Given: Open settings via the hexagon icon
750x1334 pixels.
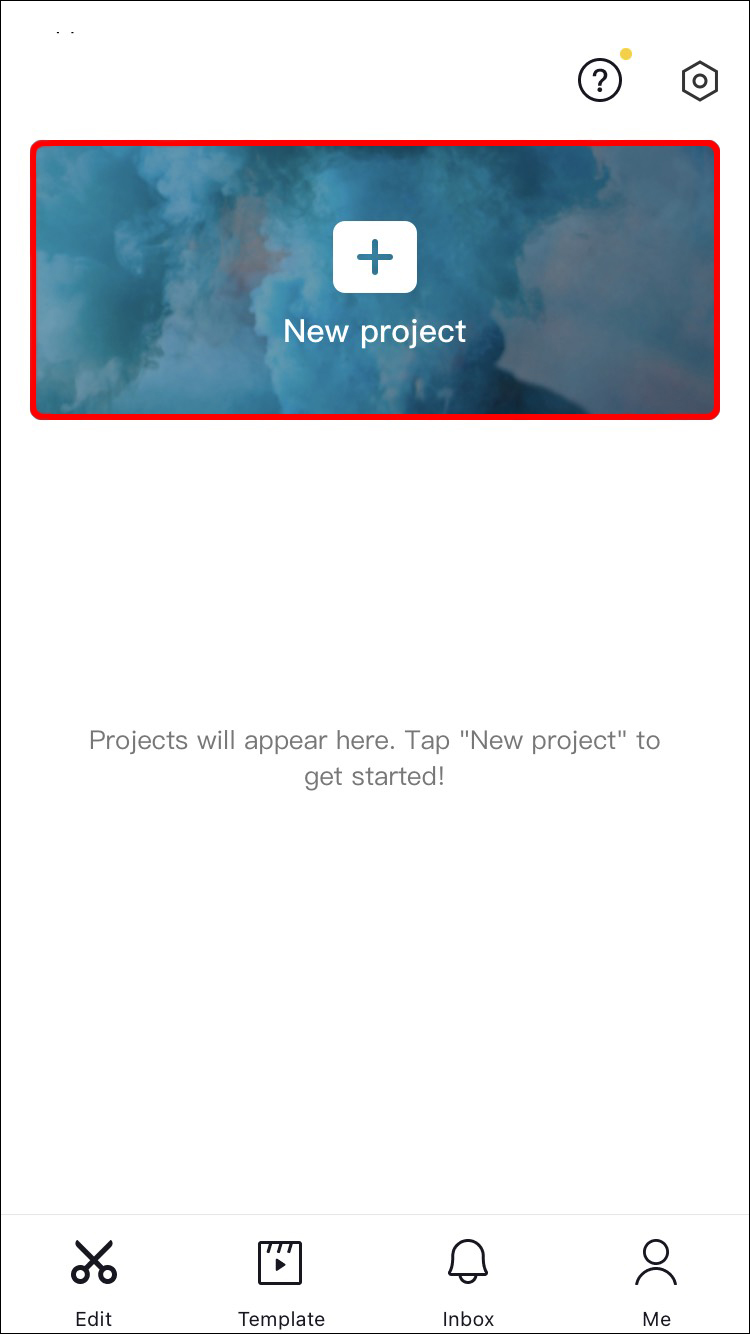Looking at the screenshot, I should [x=700, y=81].
